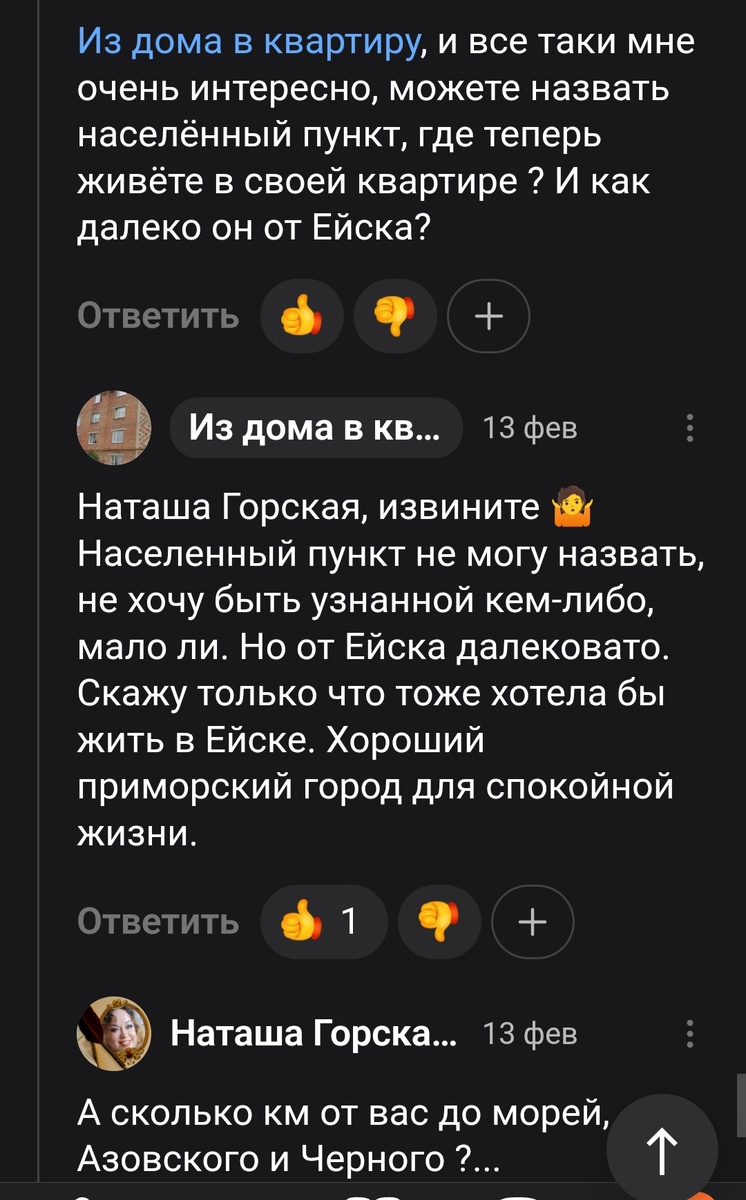
Task: Open the plus reaction picker under the reply
Action: click(532, 922)
